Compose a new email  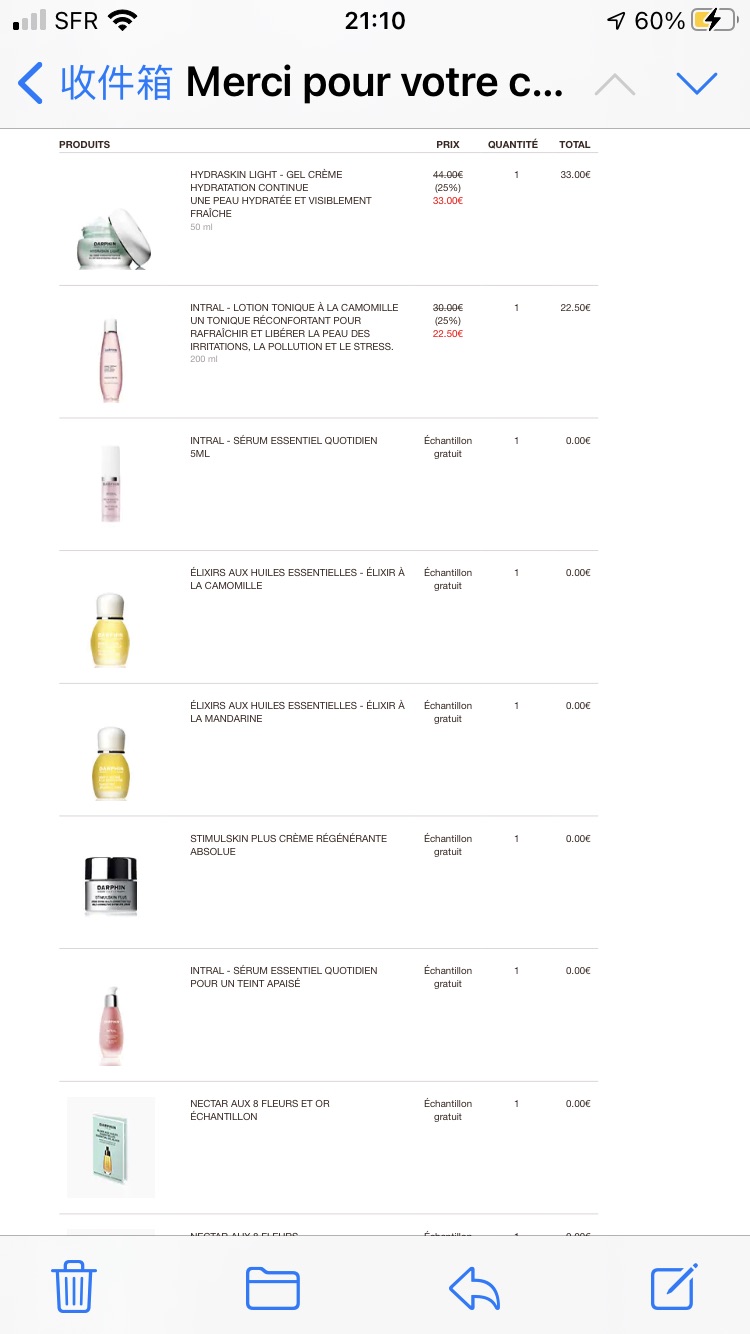(674, 1286)
